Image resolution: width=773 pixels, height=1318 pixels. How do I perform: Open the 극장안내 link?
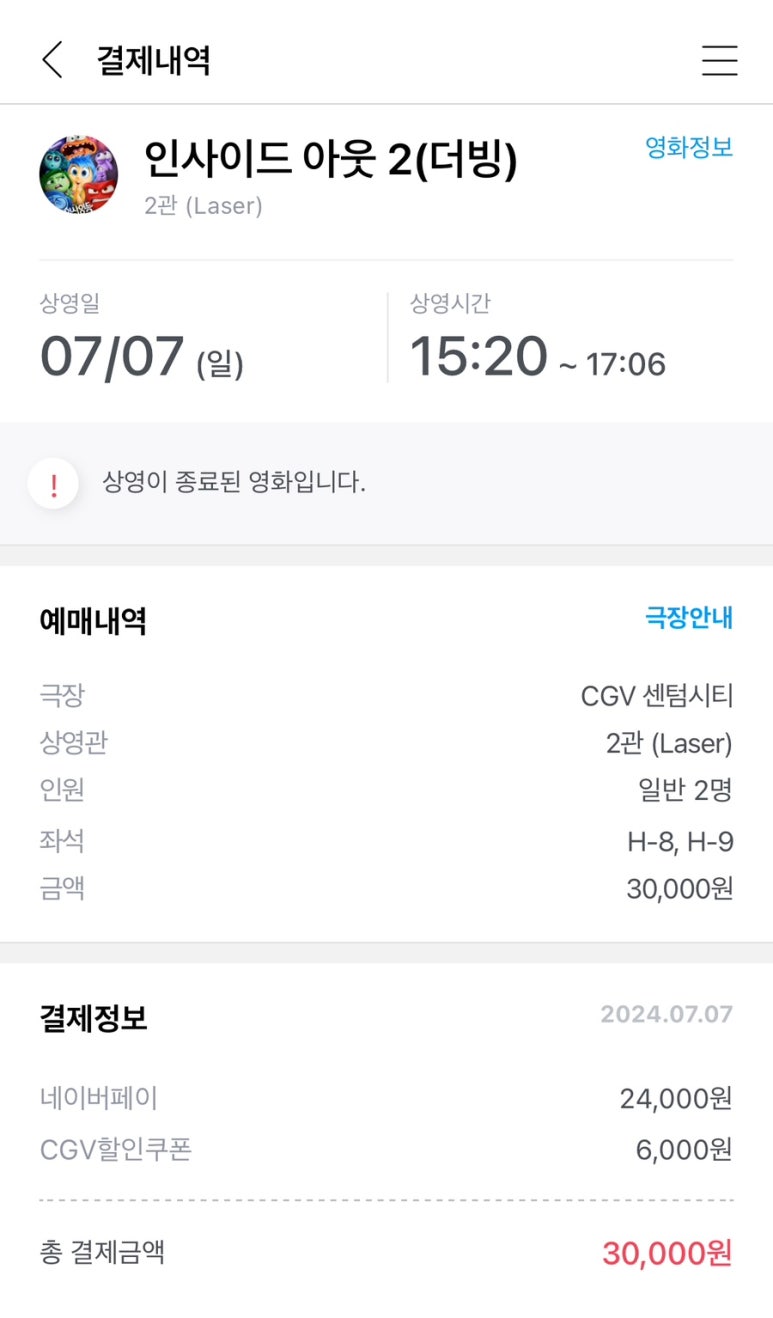click(x=689, y=618)
